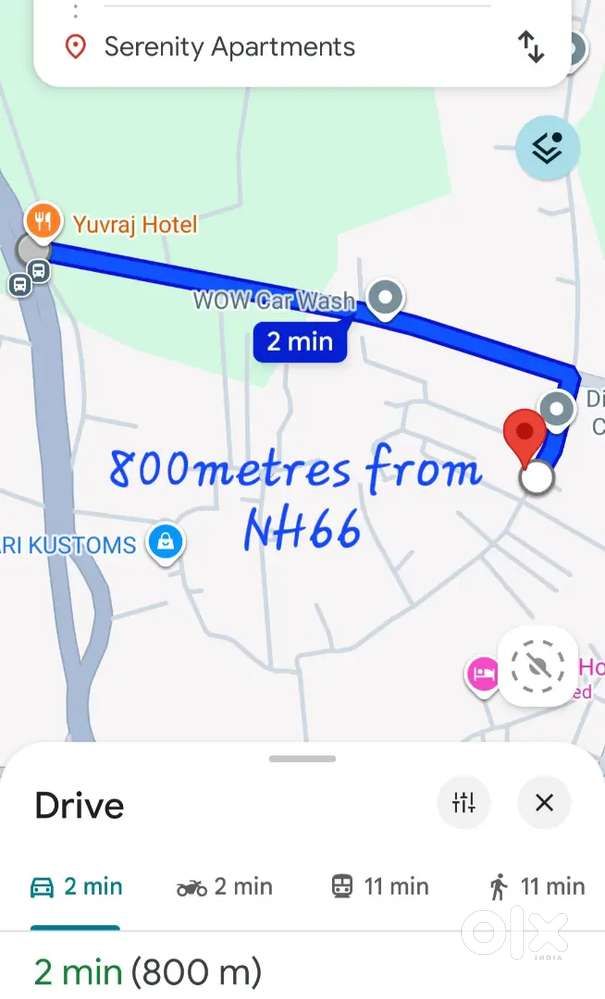Open the map layers button
The width and height of the screenshot is (605, 999).
547,149
